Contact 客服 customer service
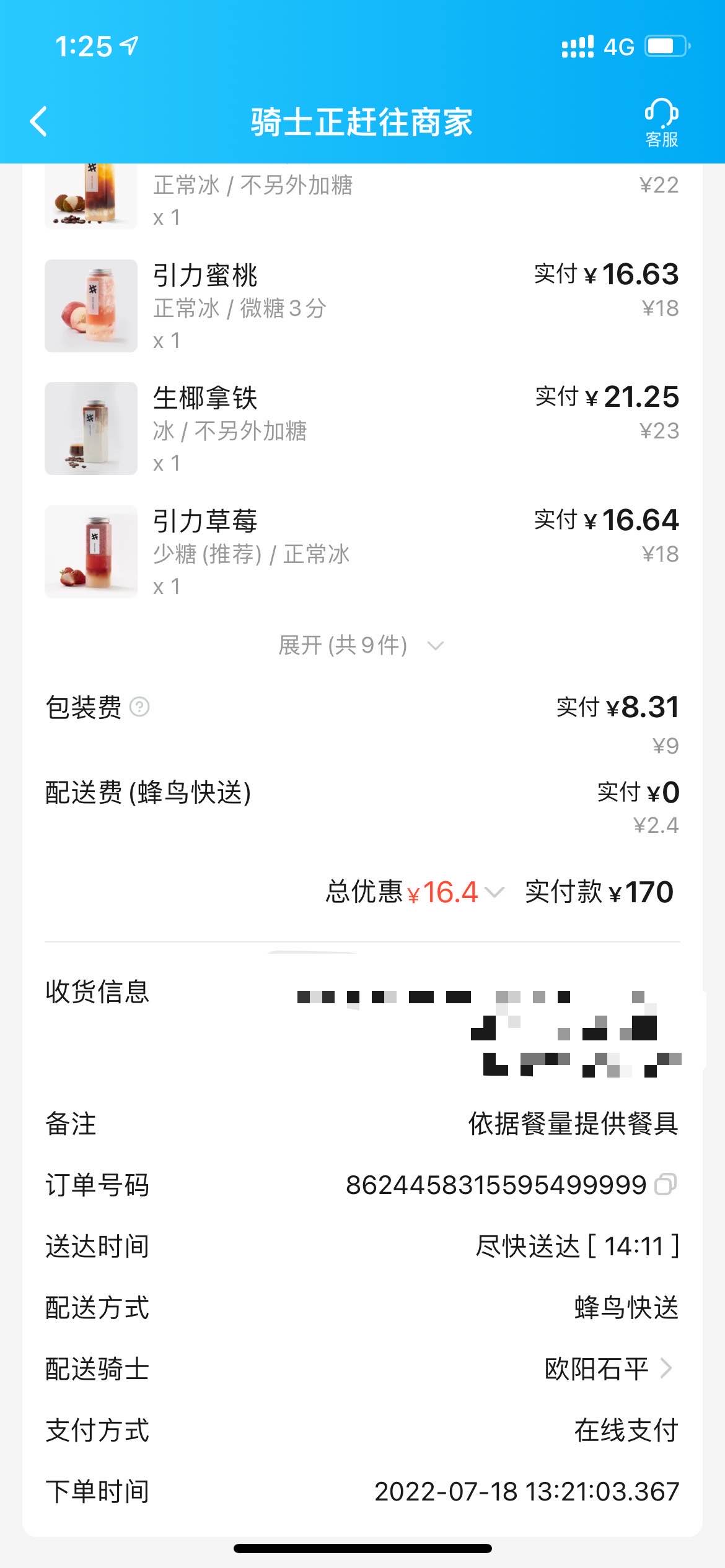The image size is (725, 1568). click(661, 123)
